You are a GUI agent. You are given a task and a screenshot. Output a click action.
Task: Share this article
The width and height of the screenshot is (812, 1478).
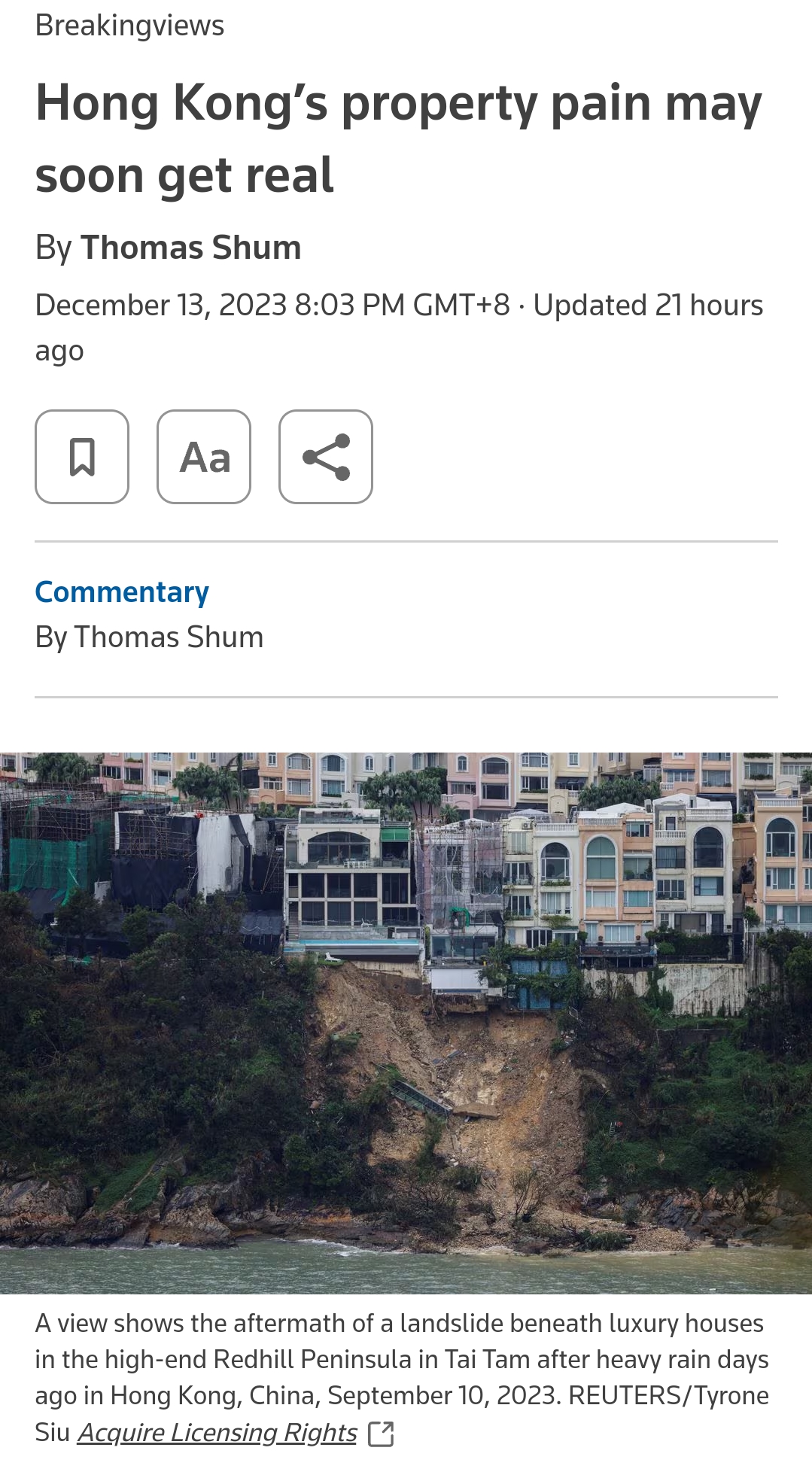click(326, 457)
